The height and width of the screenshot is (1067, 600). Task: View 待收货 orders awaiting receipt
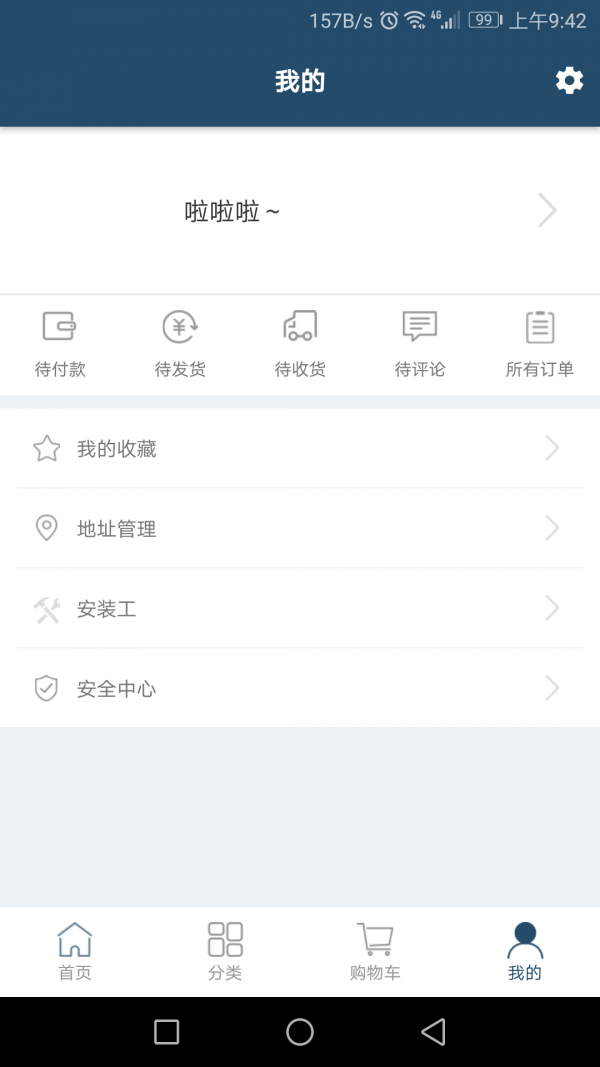point(300,344)
